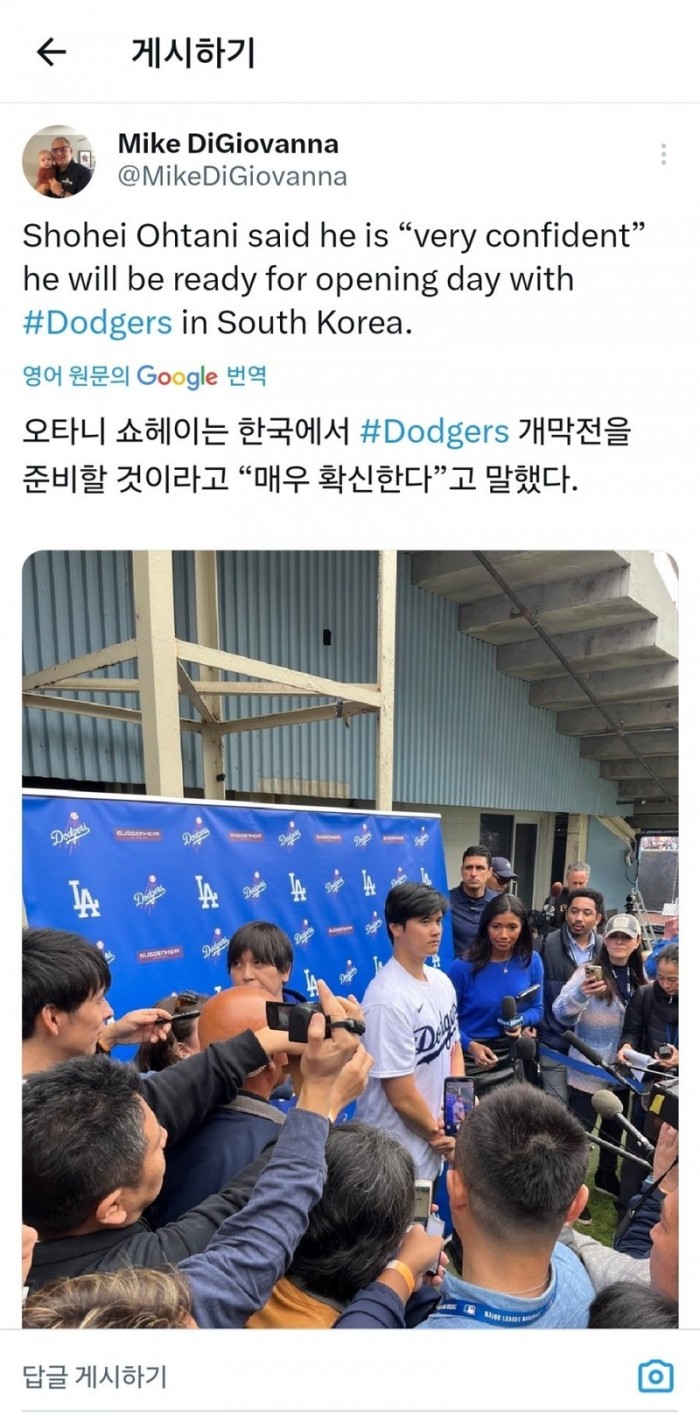Image resolution: width=700 pixels, height=1422 pixels.
Task: Tap the reply text field
Action: [300, 1376]
